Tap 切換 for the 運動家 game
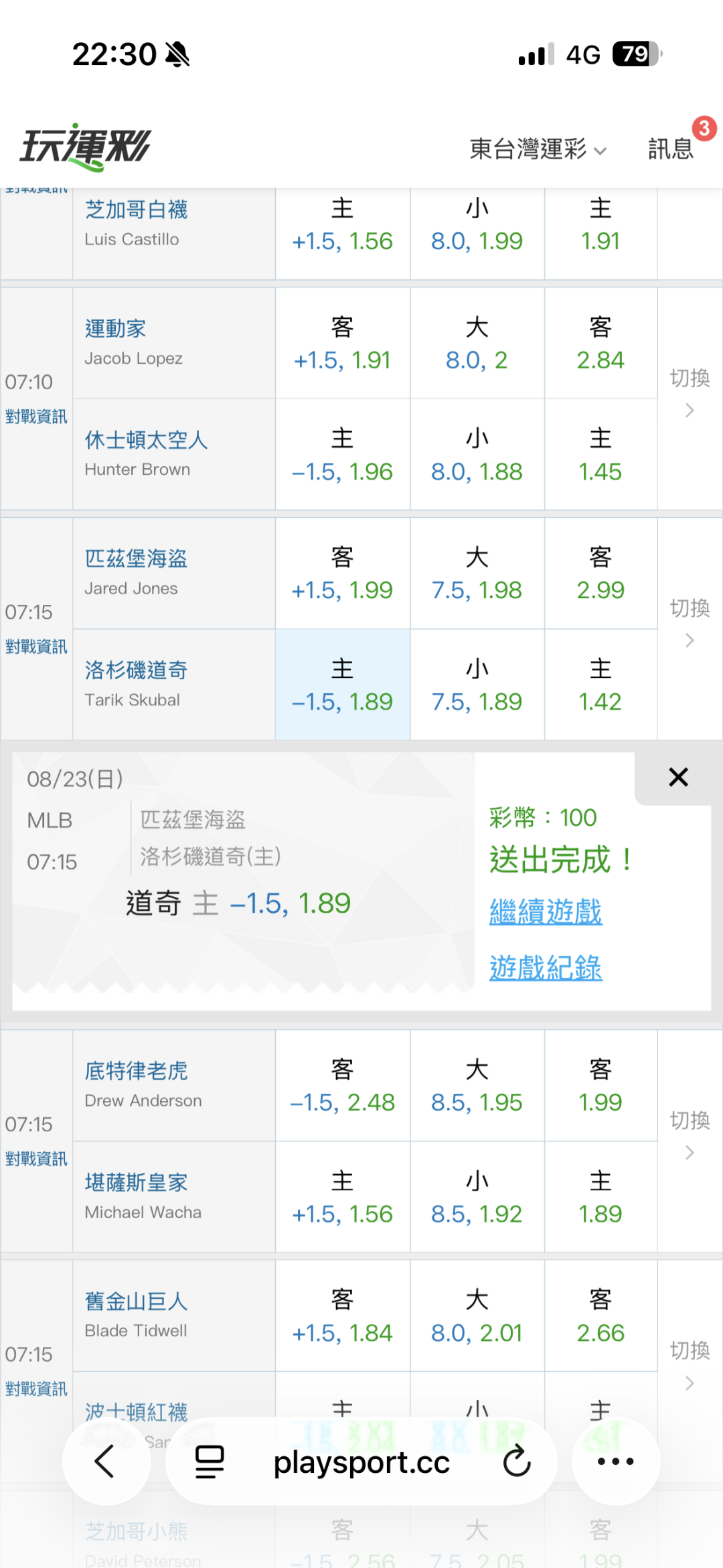This screenshot has width=723, height=1568. (690, 392)
